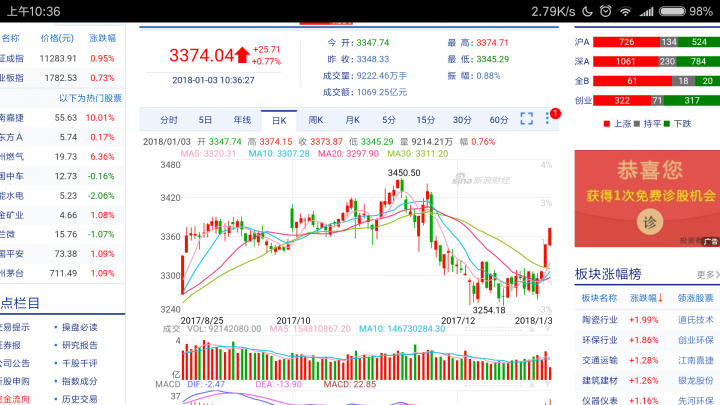
Task: Switch to the 15分 interval
Action: pos(426,120)
